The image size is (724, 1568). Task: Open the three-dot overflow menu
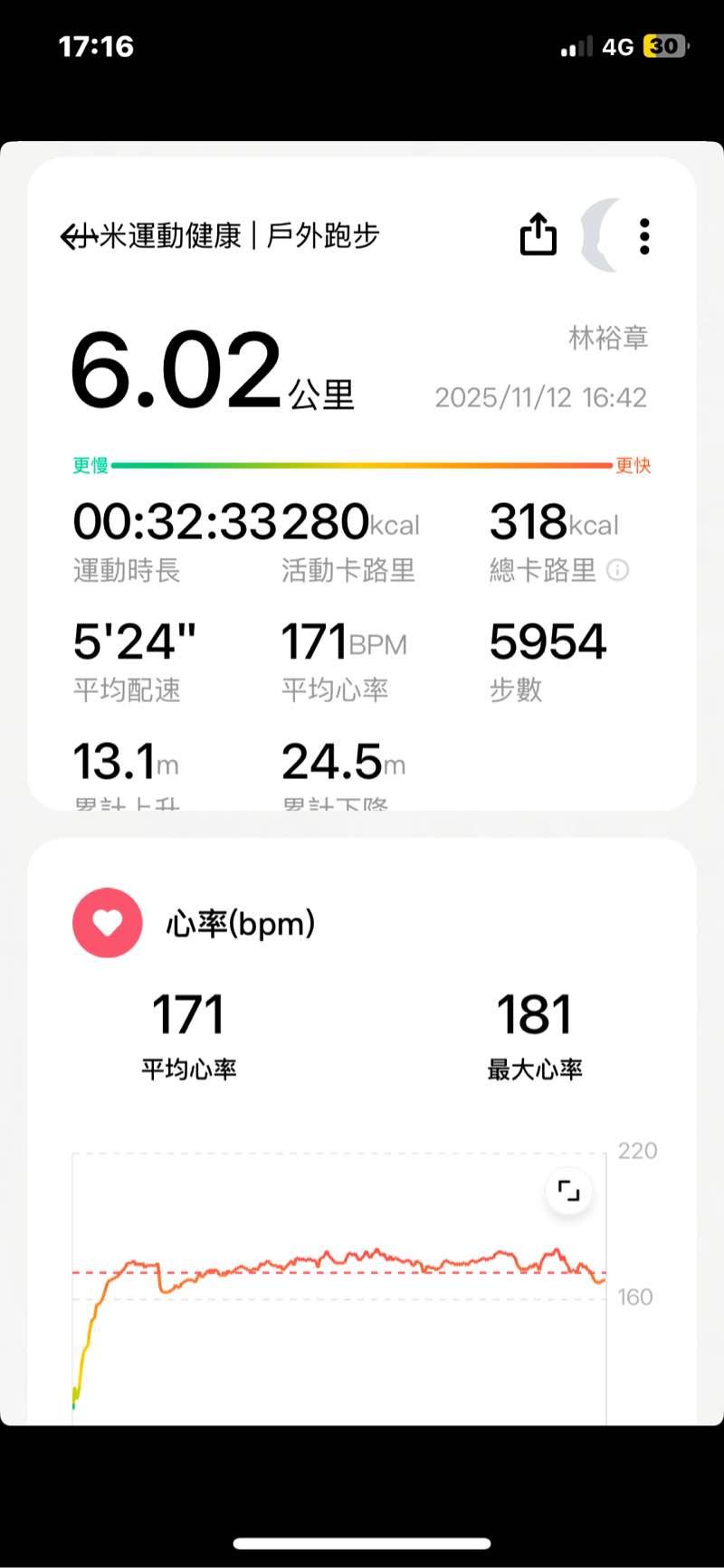[644, 236]
